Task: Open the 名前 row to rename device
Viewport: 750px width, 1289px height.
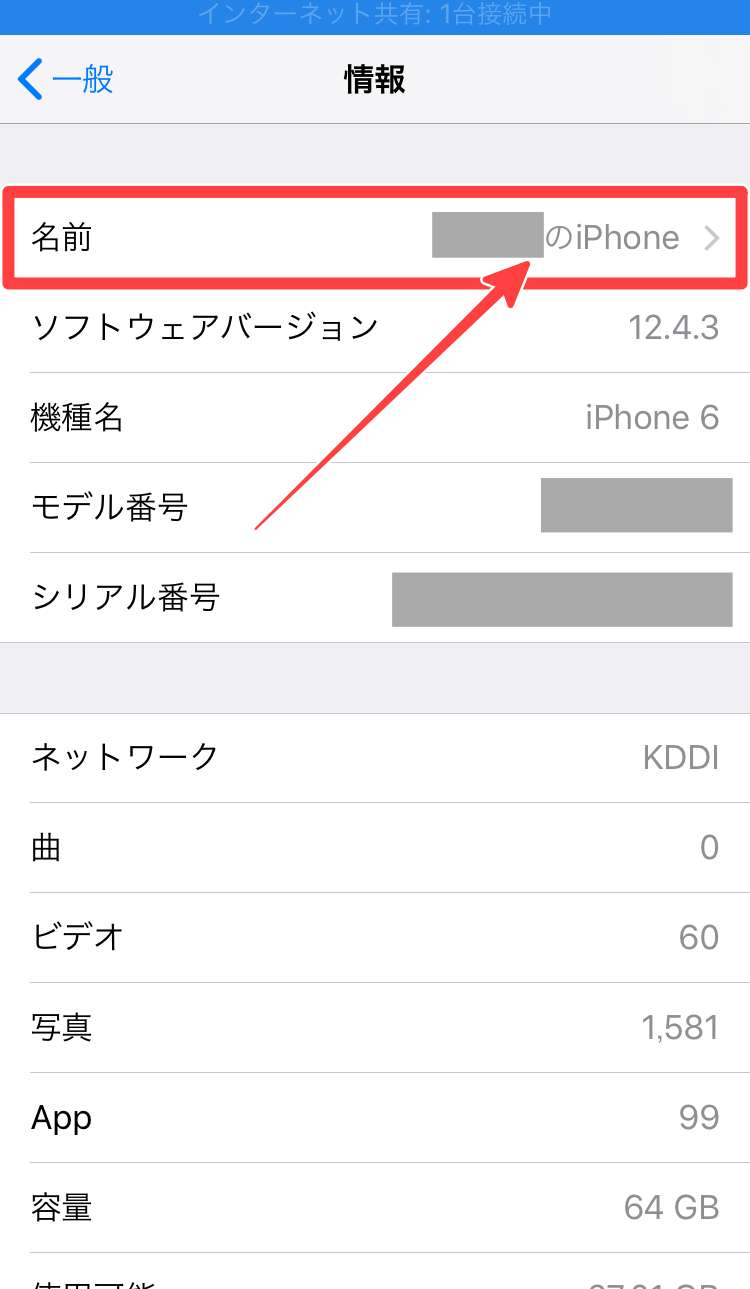Action: [375, 238]
